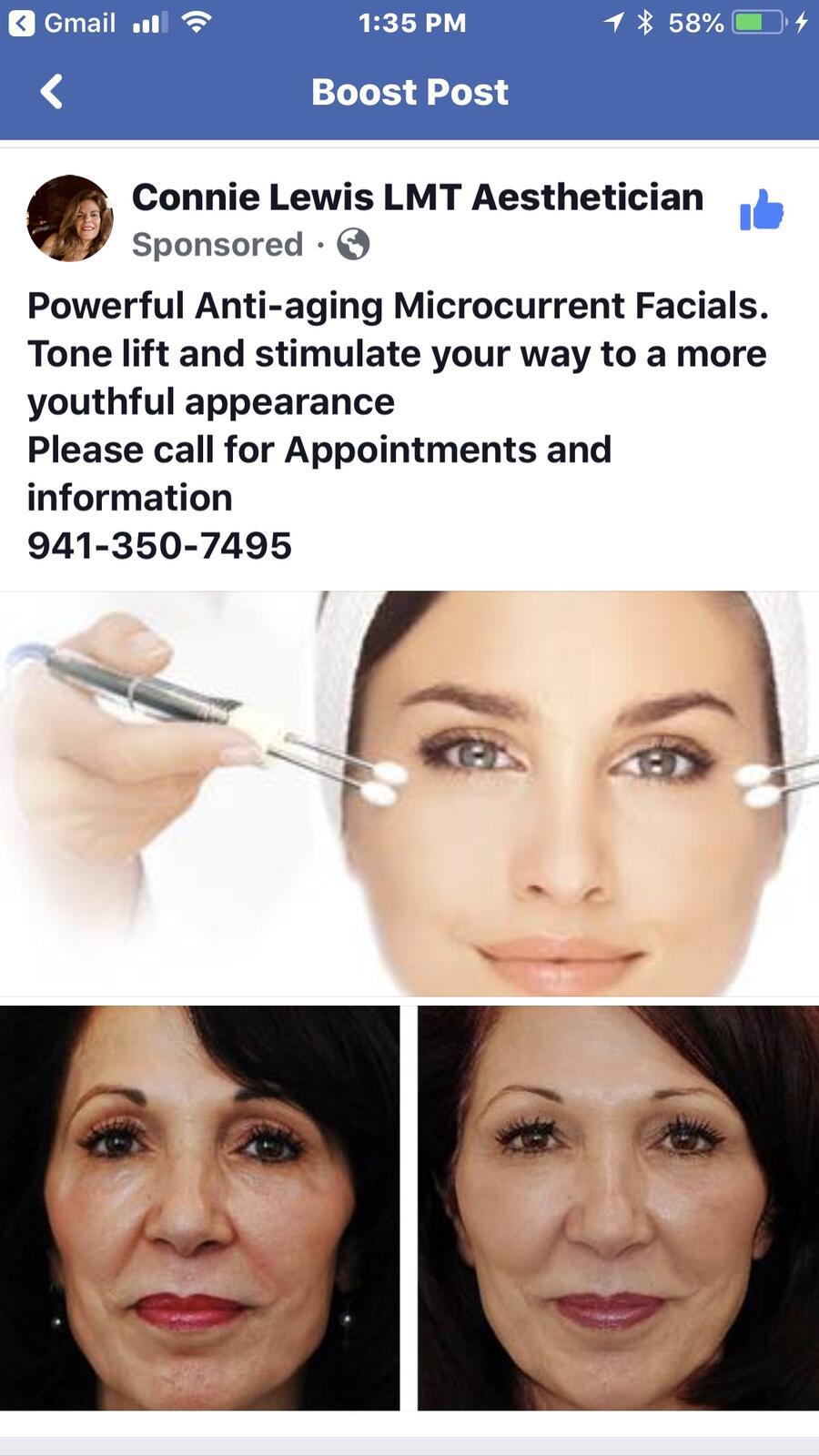View the bottom left face photo

click(199, 1208)
